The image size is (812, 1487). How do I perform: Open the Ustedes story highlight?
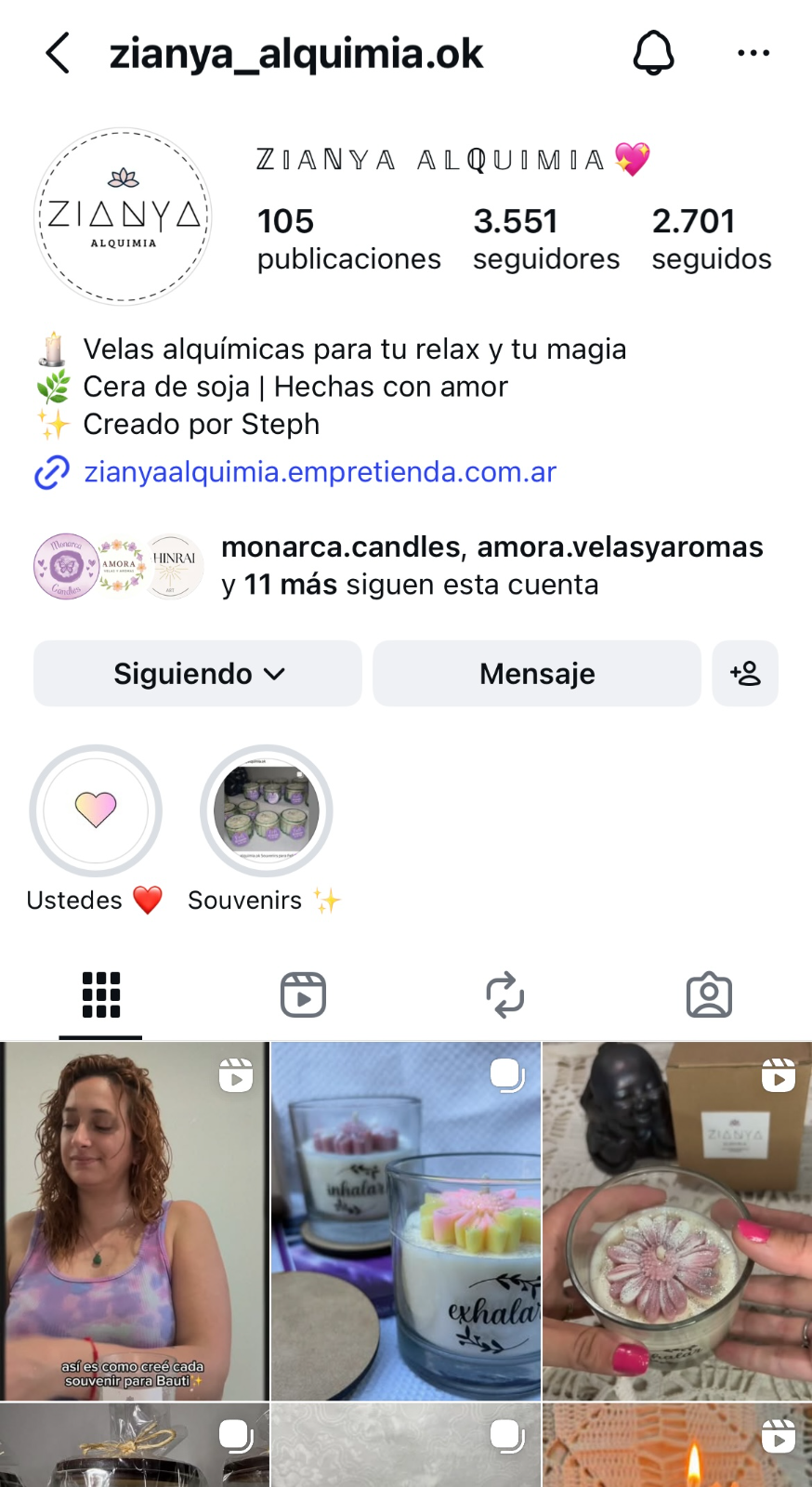pyautogui.click(x=96, y=810)
